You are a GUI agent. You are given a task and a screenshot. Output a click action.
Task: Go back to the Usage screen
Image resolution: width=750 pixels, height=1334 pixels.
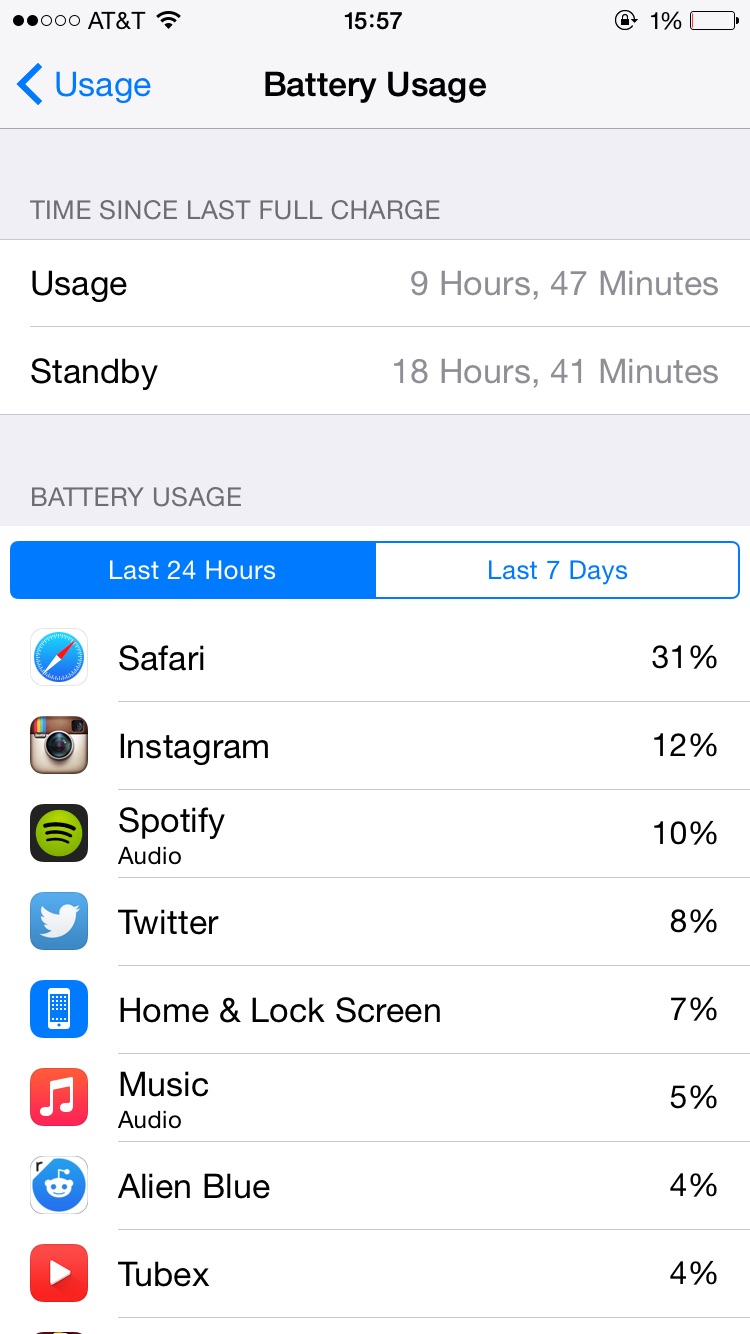click(84, 85)
